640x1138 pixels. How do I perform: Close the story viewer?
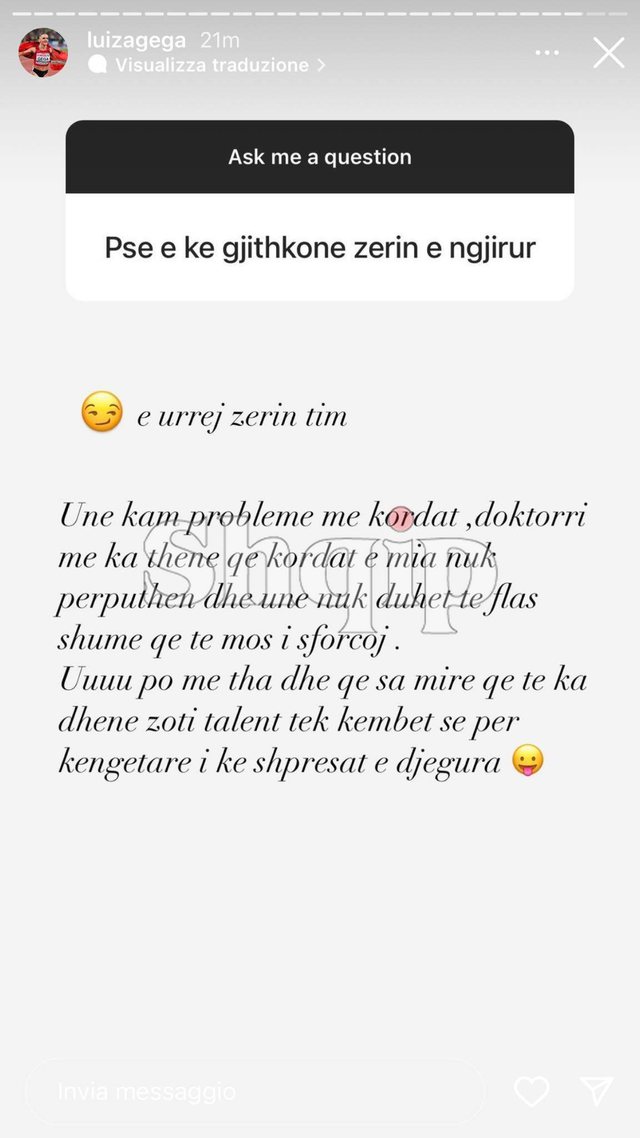click(608, 52)
